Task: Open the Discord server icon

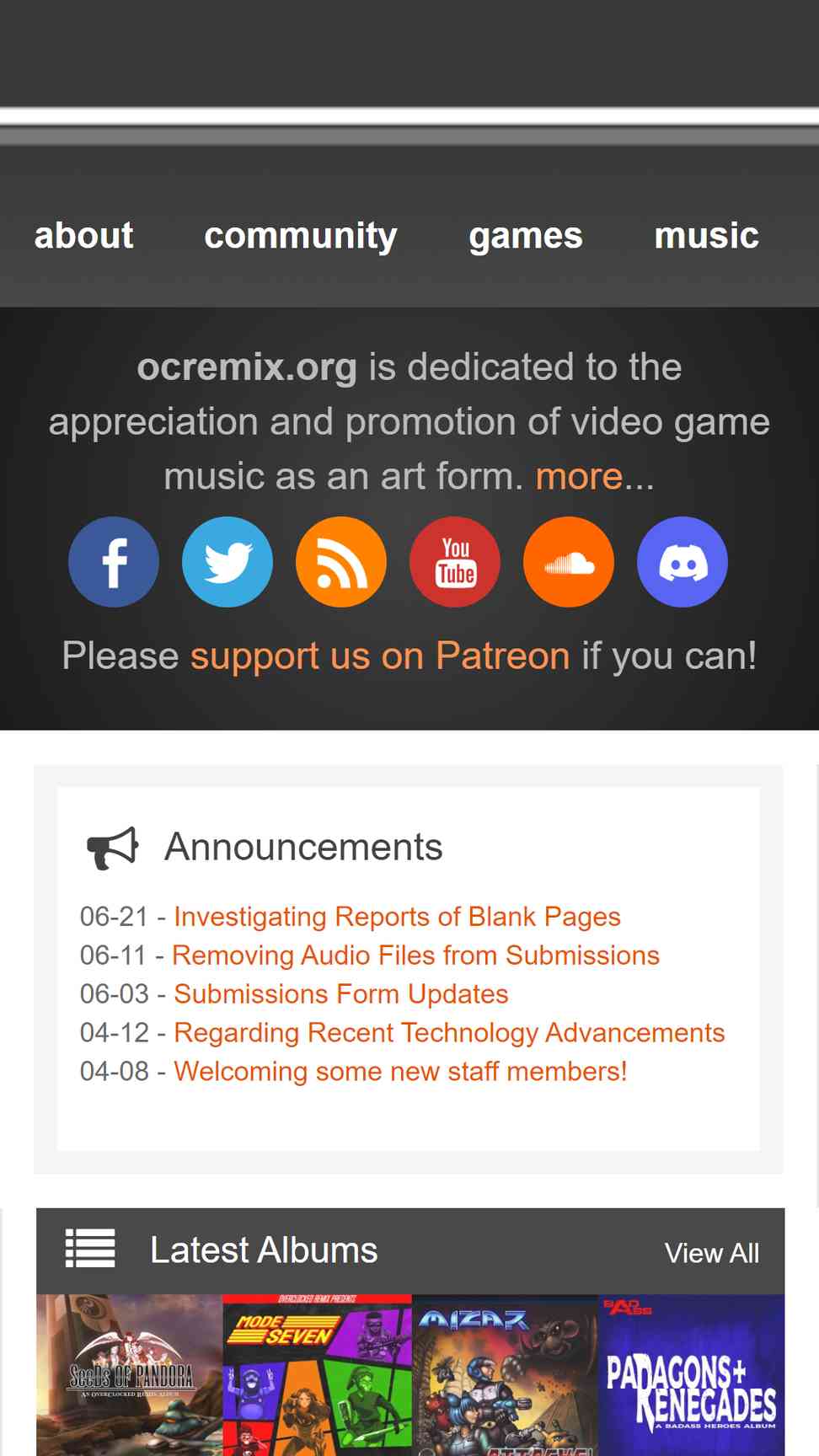Action: coord(682,562)
